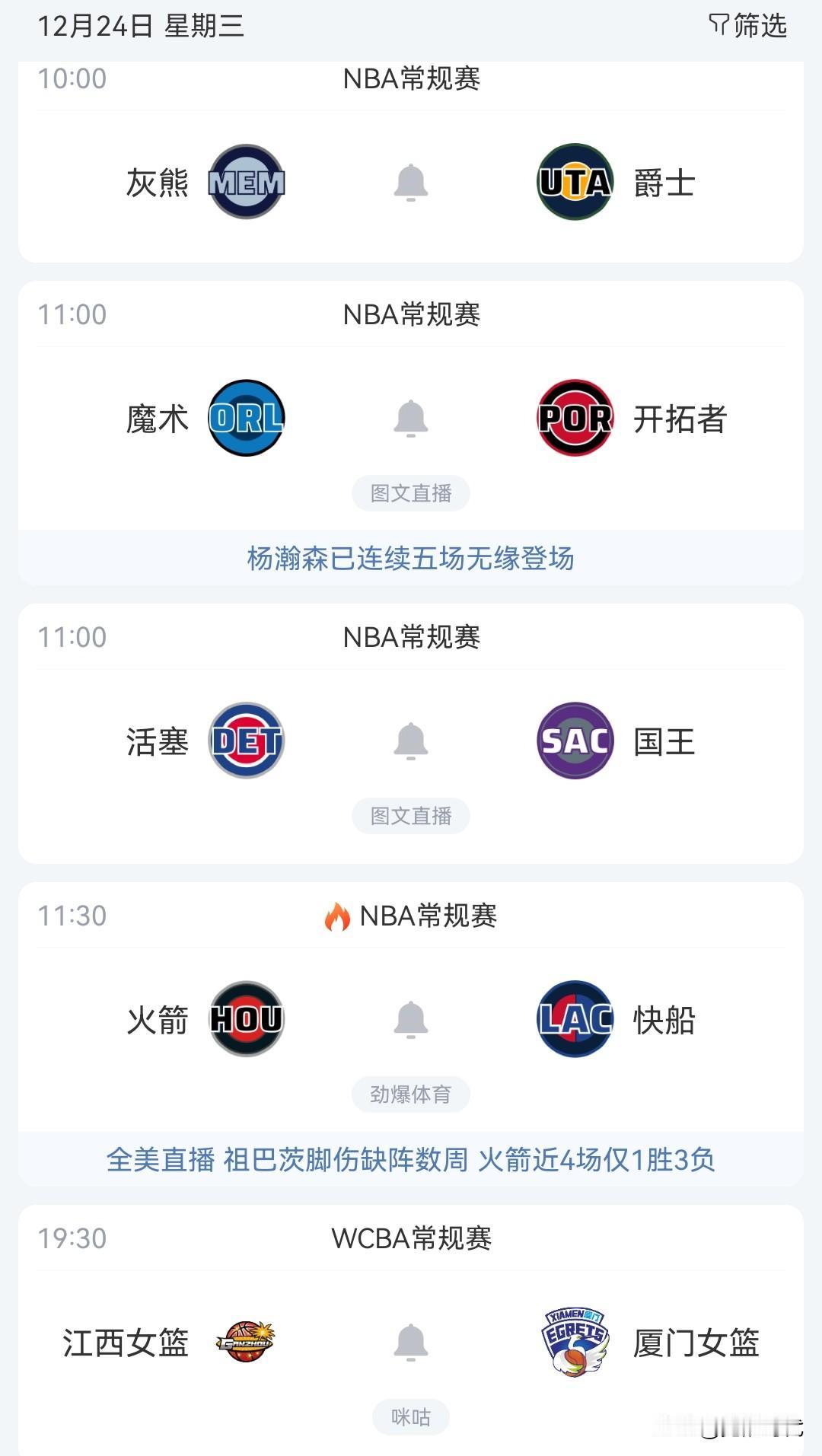Set reminder bell for 灰熊 vs 爵士
The height and width of the screenshot is (1456, 822).
pyautogui.click(x=410, y=183)
